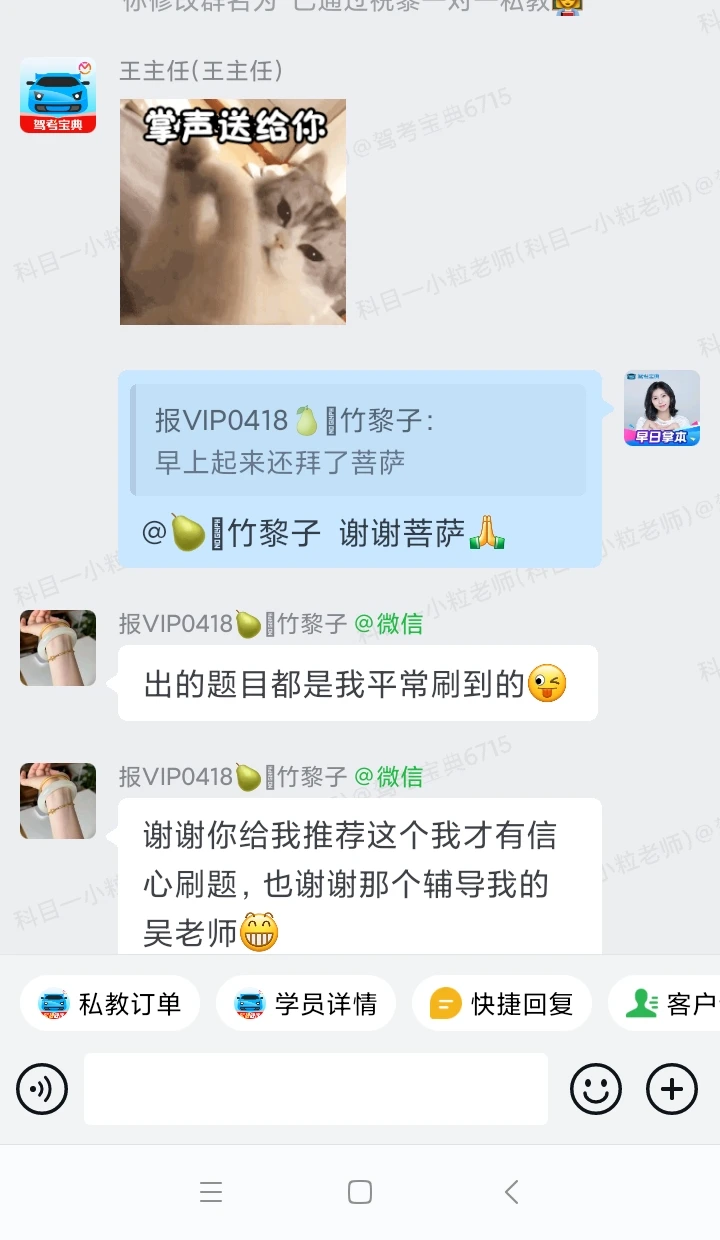Open 王主任's avatar profile
Viewport: 720px width, 1240px height.
click(58, 96)
